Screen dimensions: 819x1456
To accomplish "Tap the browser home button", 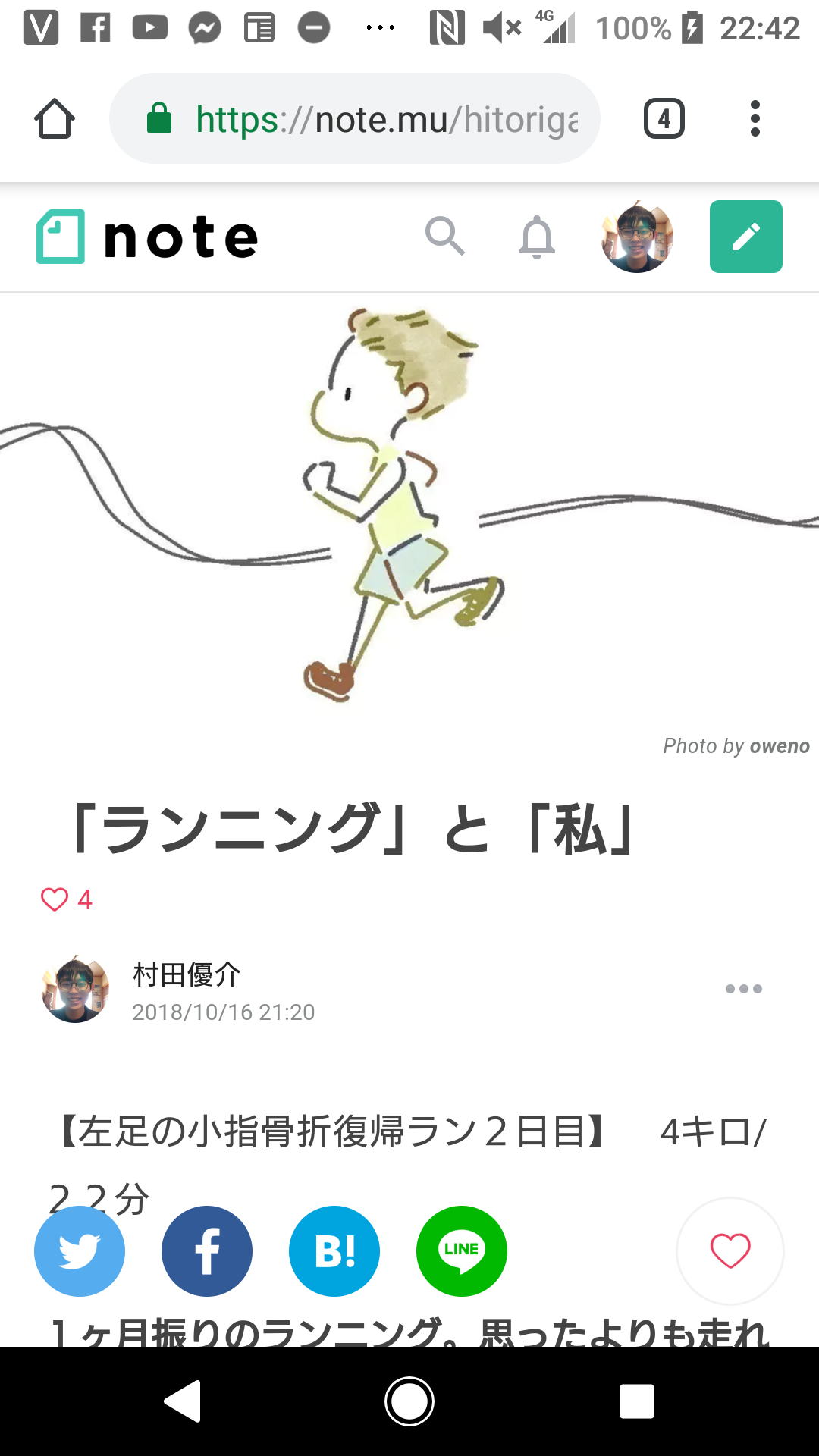I will [55, 118].
